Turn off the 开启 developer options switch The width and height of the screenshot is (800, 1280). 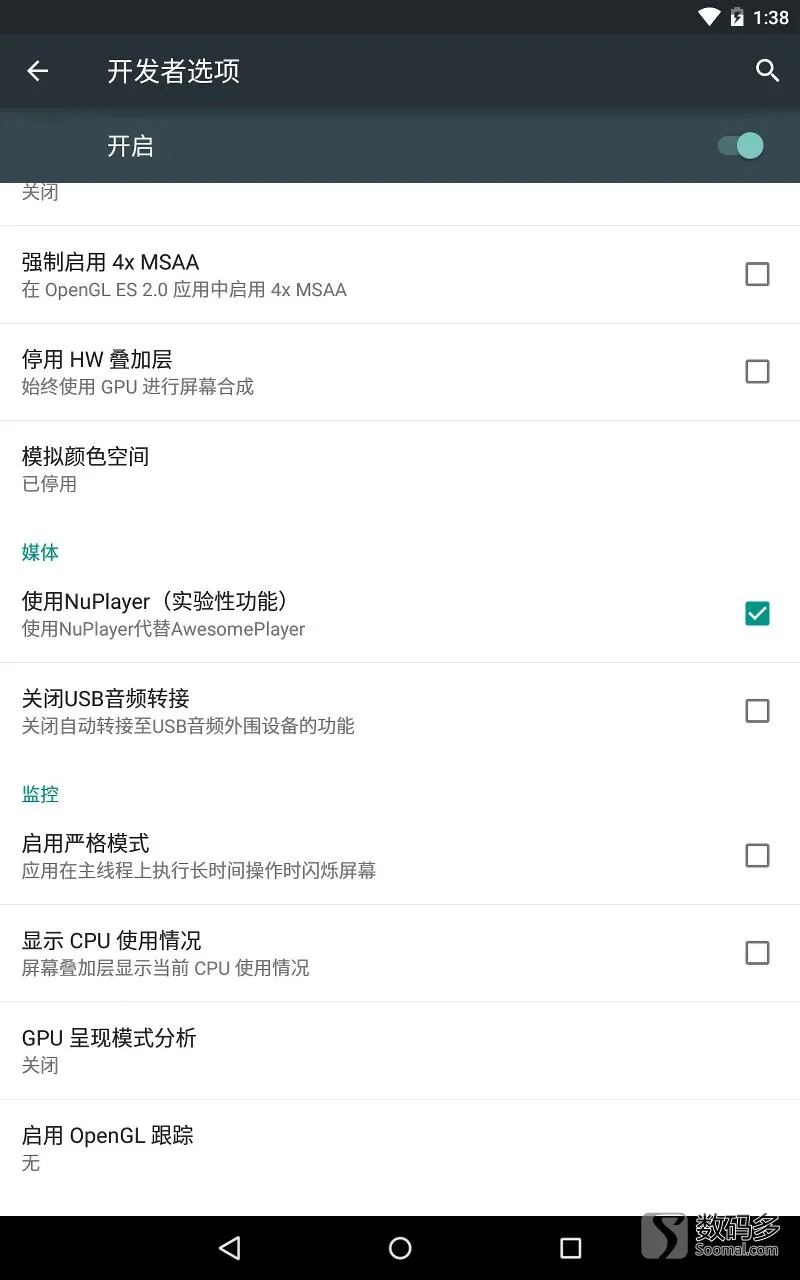(x=741, y=146)
